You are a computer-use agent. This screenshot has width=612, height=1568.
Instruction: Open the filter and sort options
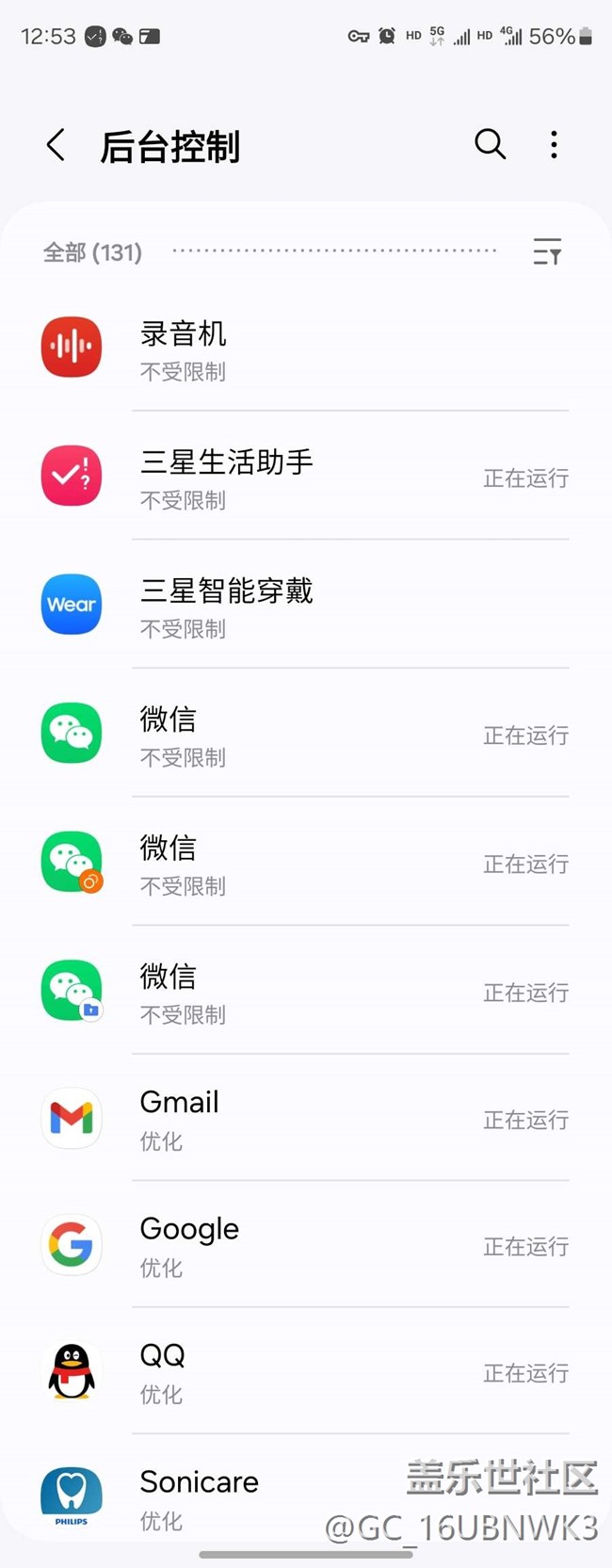coord(547,252)
